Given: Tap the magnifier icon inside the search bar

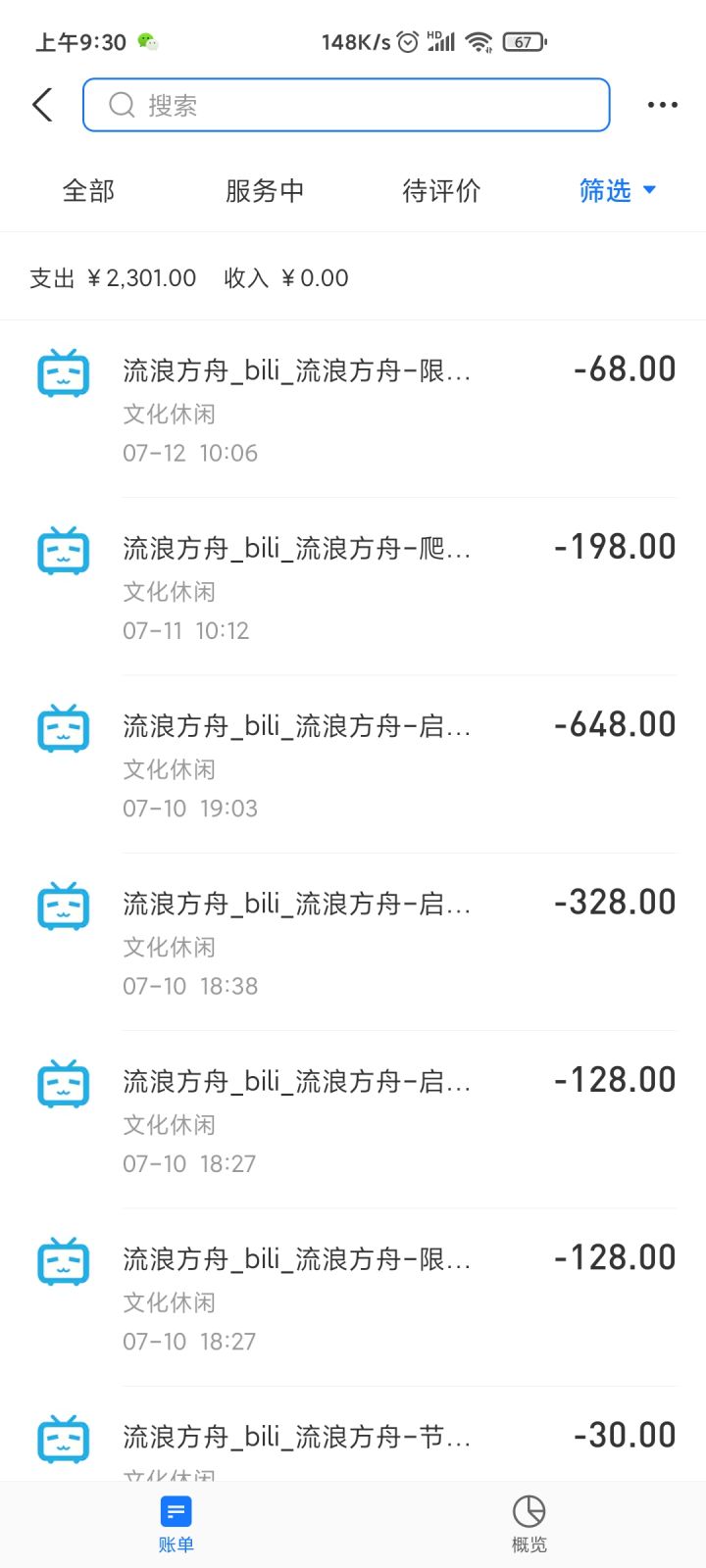Looking at the screenshot, I should (x=121, y=105).
